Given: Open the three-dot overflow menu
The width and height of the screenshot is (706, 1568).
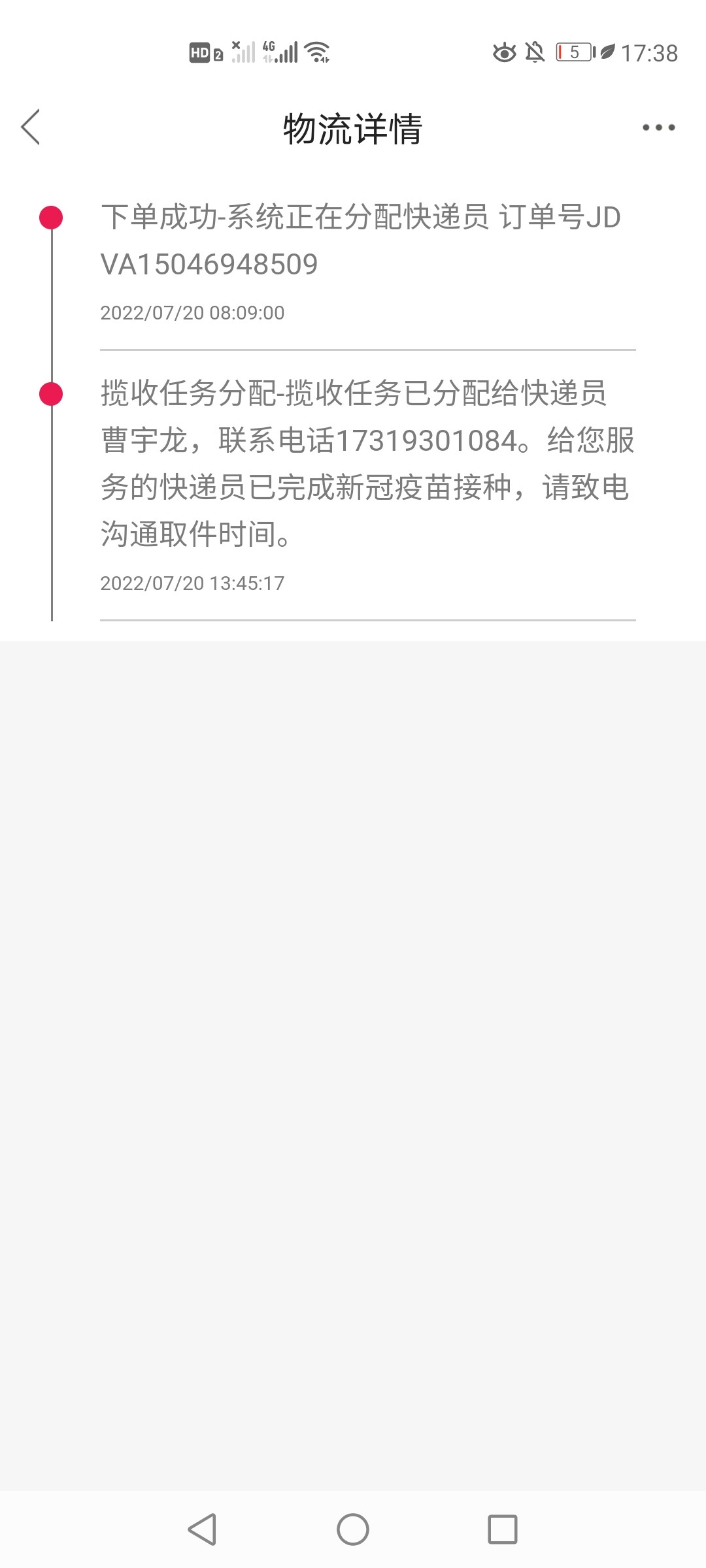Looking at the screenshot, I should [x=658, y=127].
